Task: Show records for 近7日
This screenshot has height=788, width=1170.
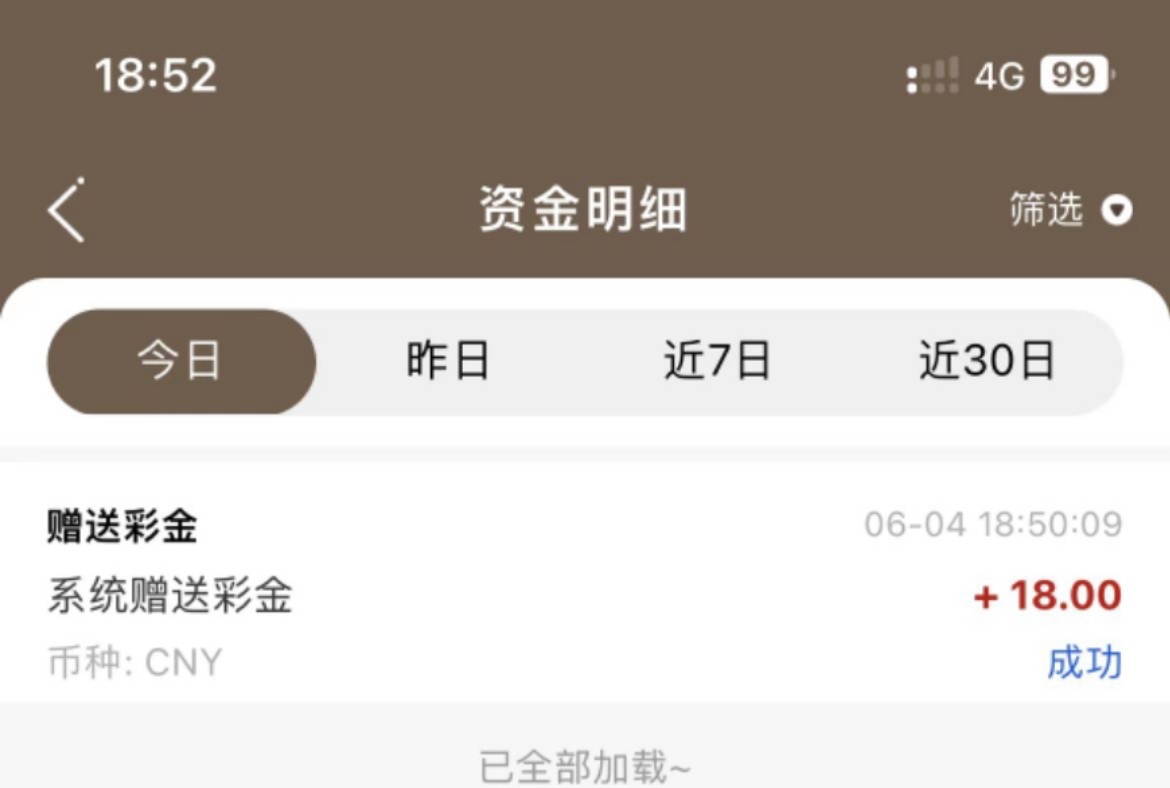Action: point(717,362)
